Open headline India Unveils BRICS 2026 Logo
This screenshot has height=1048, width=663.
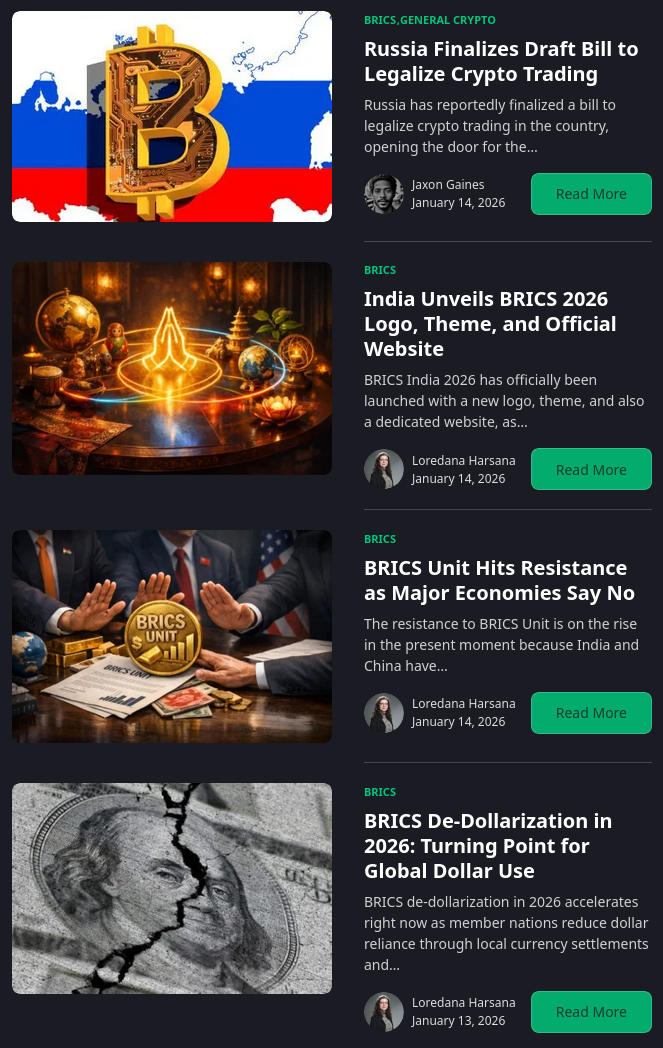pos(490,323)
